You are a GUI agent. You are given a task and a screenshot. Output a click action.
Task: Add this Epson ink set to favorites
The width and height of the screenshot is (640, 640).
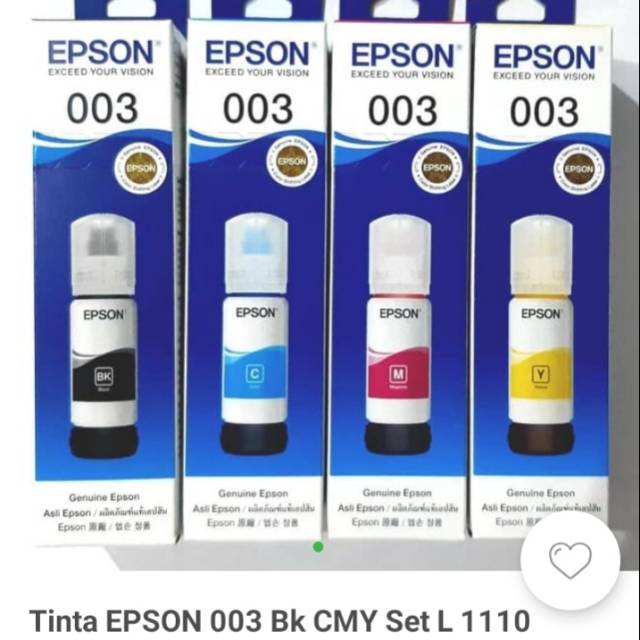(x=570, y=560)
